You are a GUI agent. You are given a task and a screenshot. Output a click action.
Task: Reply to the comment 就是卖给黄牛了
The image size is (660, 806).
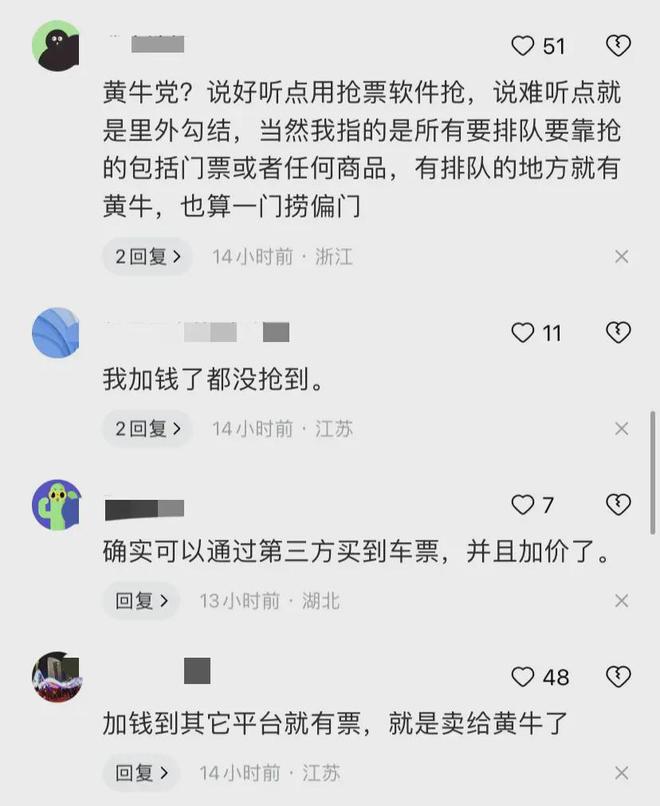(141, 773)
